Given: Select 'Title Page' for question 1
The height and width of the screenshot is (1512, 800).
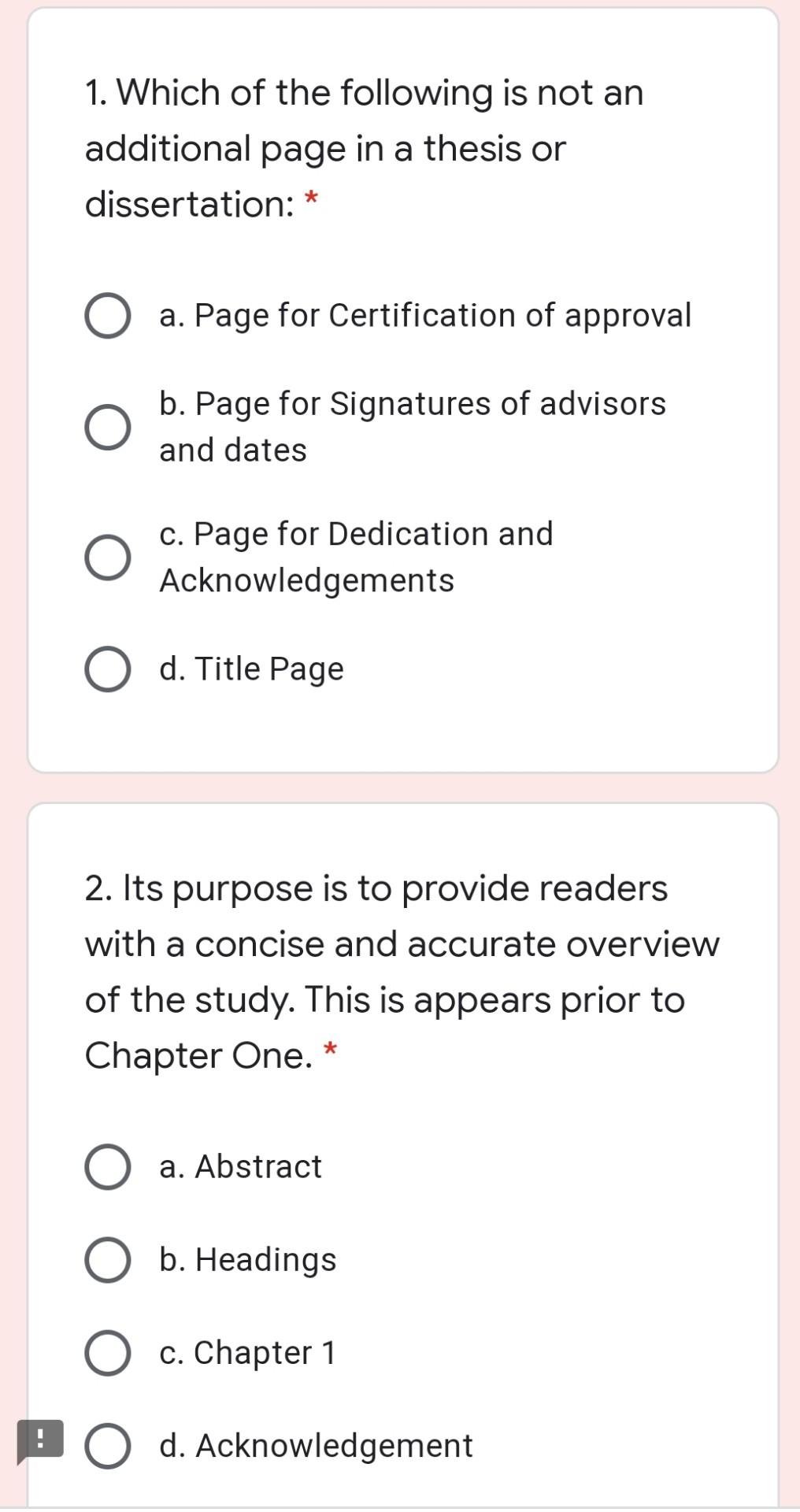Looking at the screenshot, I should point(108,669).
